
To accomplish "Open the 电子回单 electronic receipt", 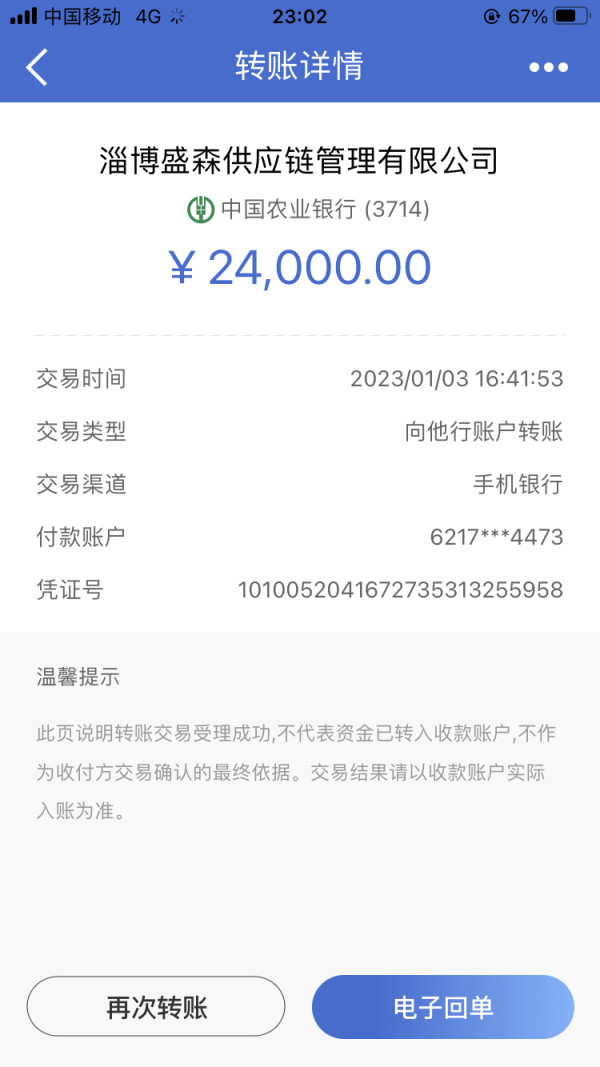I will [443, 1006].
